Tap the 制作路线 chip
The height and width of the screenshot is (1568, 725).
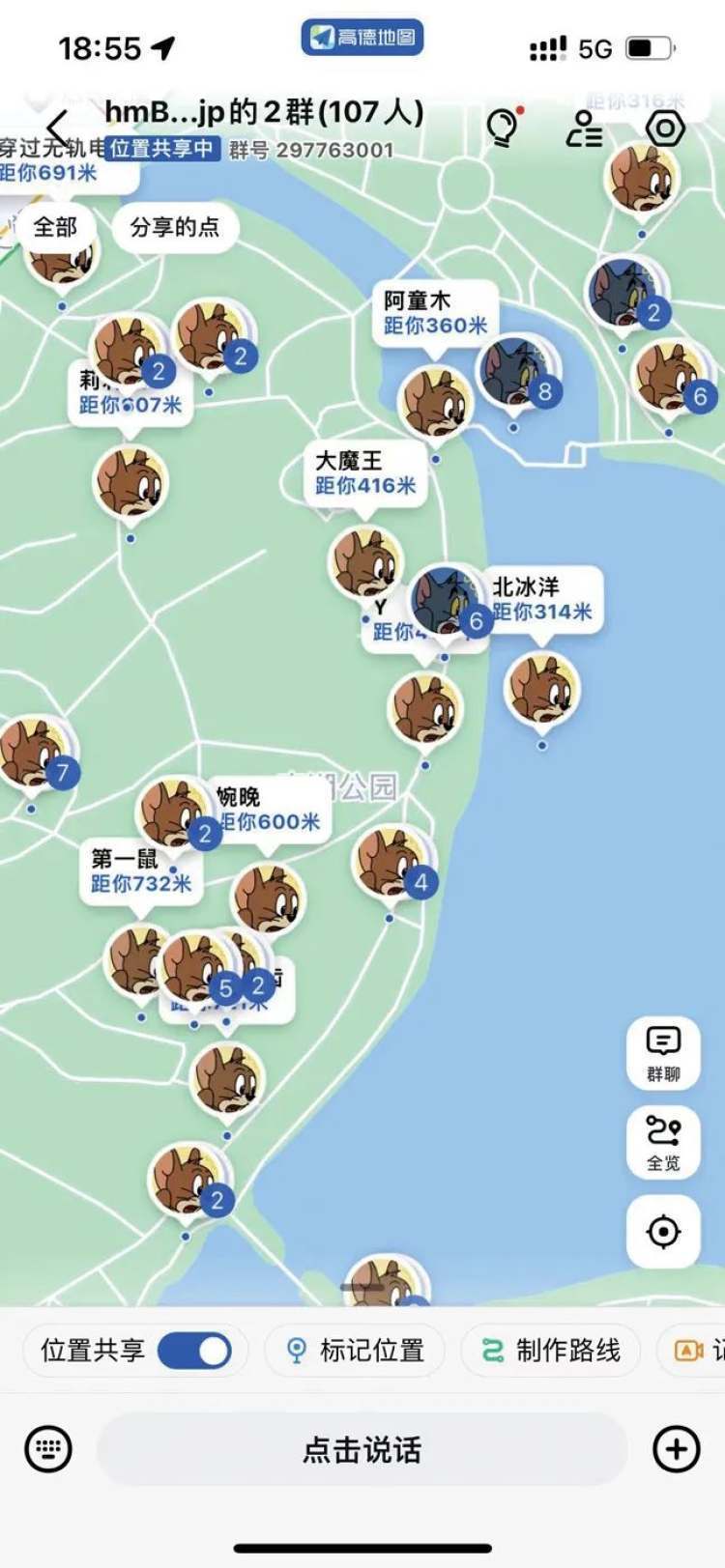pos(551,1350)
